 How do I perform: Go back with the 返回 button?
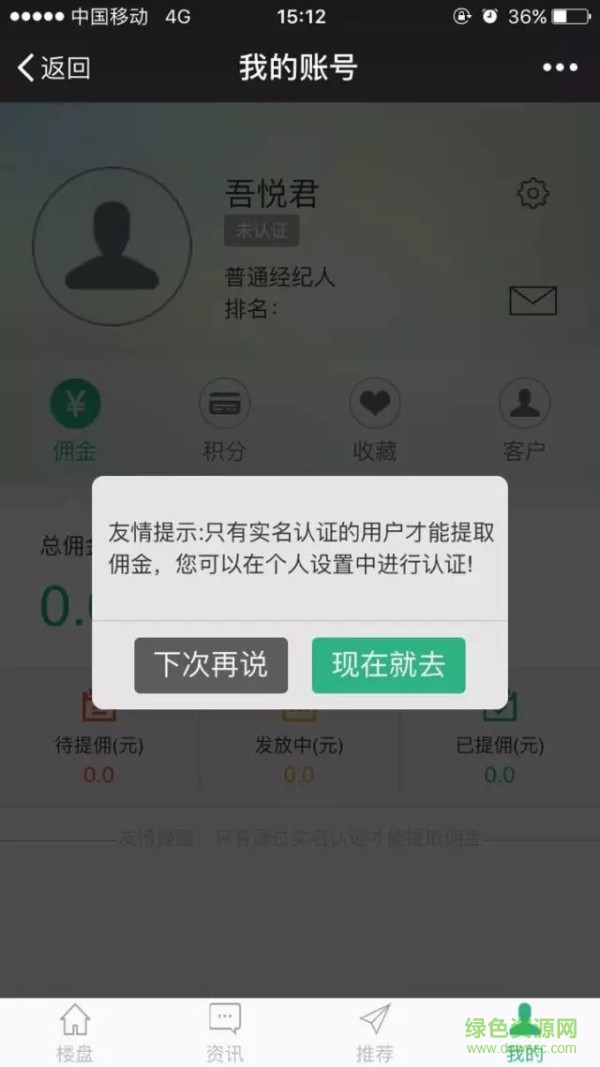[x=54, y=68]
